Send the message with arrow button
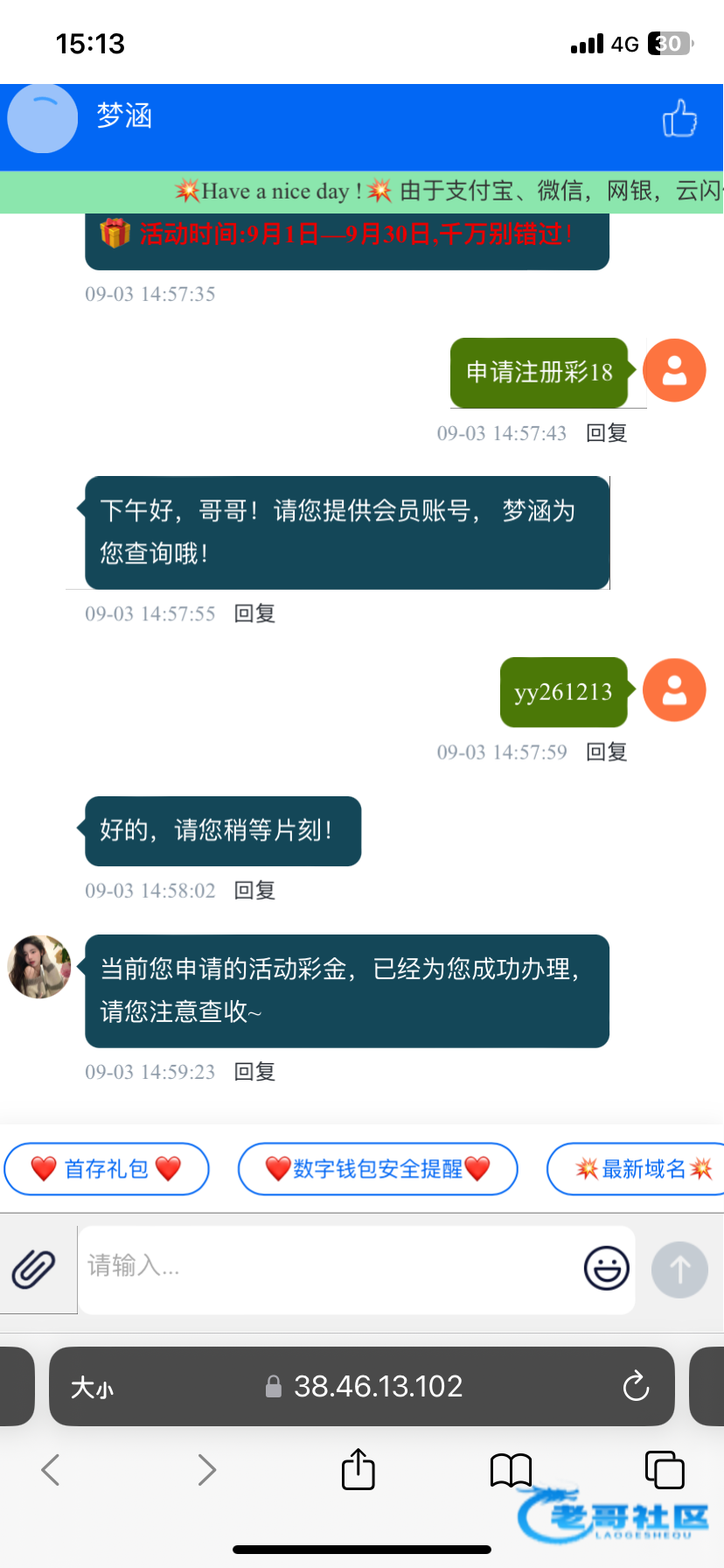The width and height of the screenshot is (724, 1568). [679, 1270]
